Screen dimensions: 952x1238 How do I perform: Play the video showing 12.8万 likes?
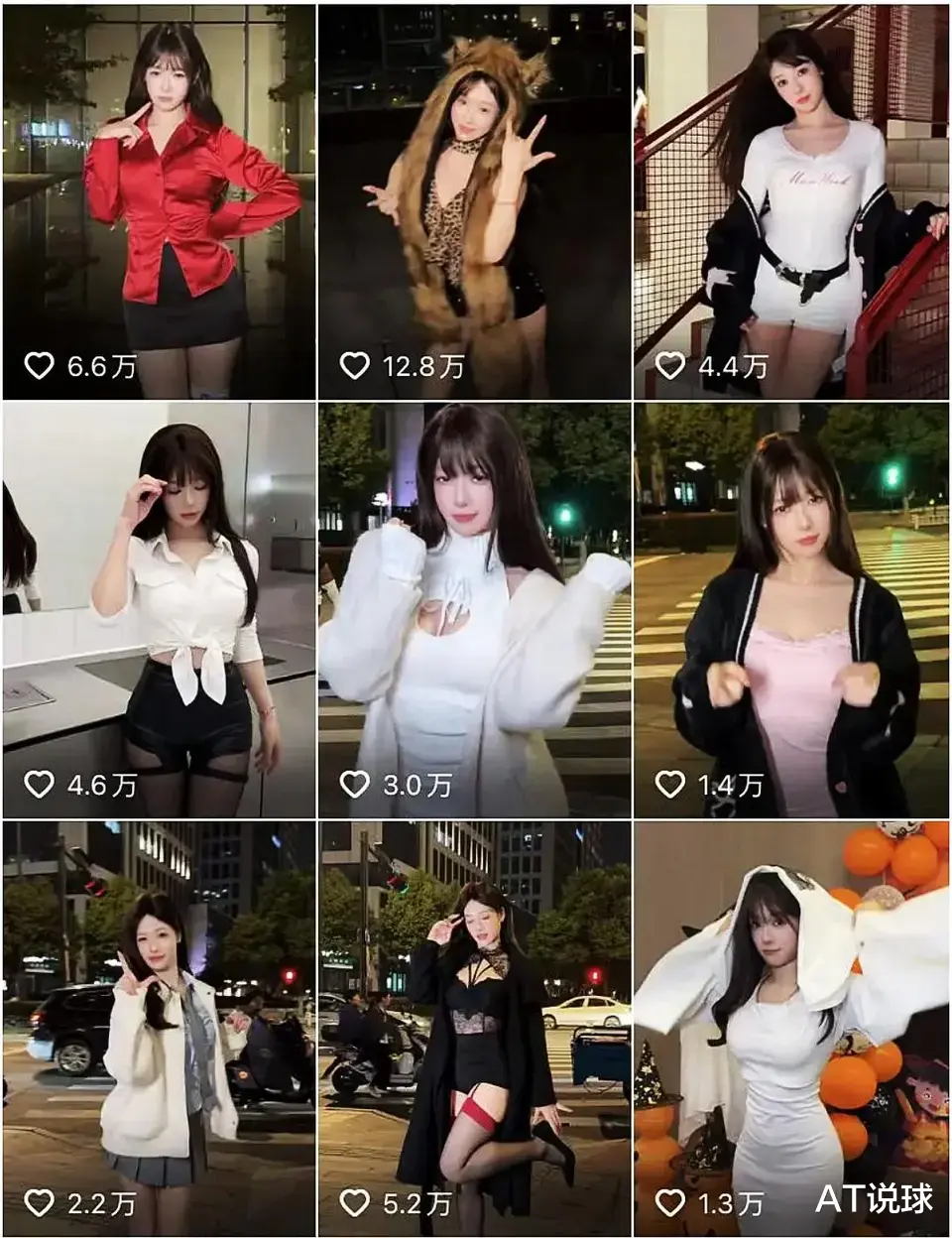click(x=474, y=201)
